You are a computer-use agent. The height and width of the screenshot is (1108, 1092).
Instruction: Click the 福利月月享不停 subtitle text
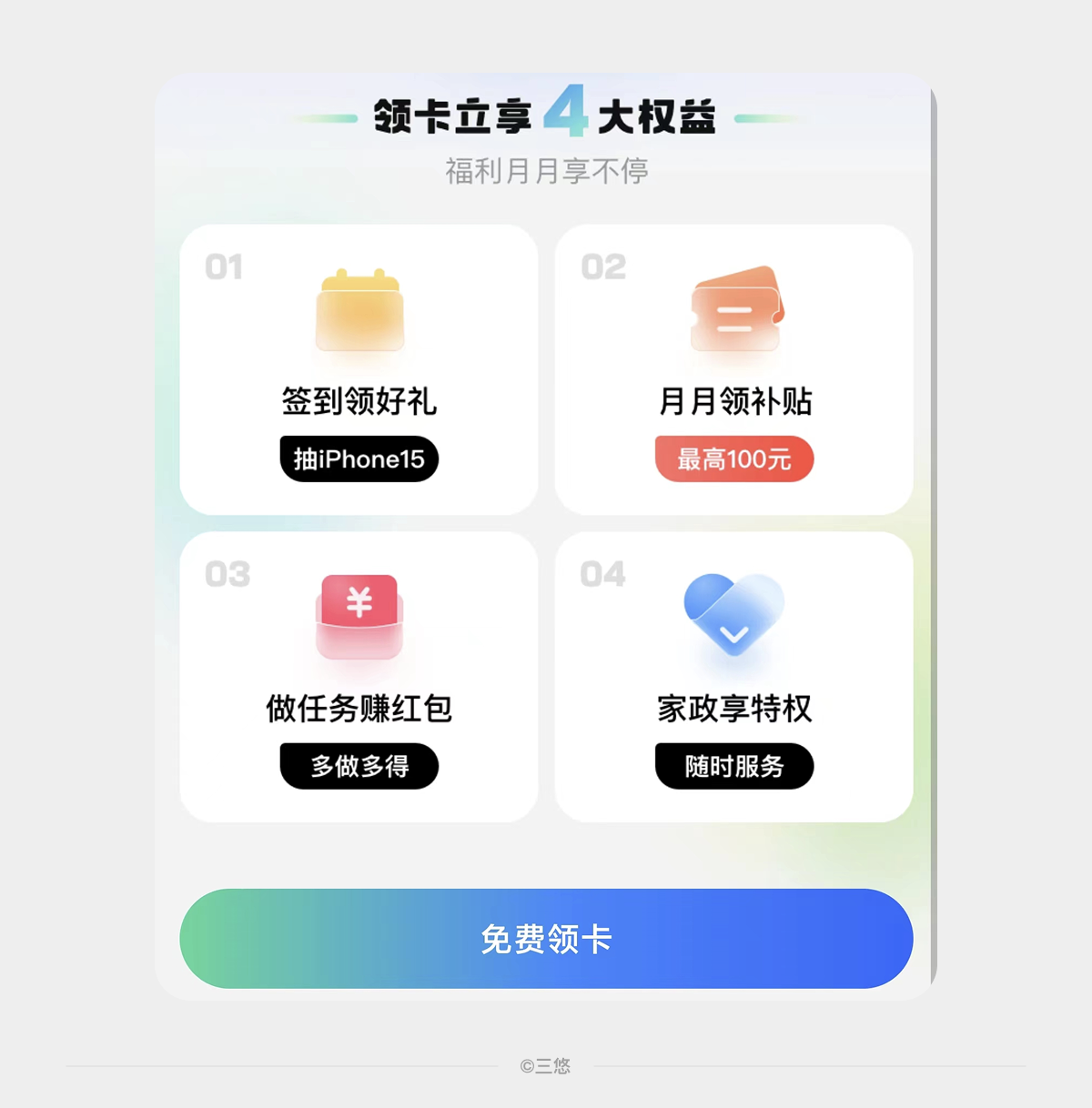coord(544,170)
